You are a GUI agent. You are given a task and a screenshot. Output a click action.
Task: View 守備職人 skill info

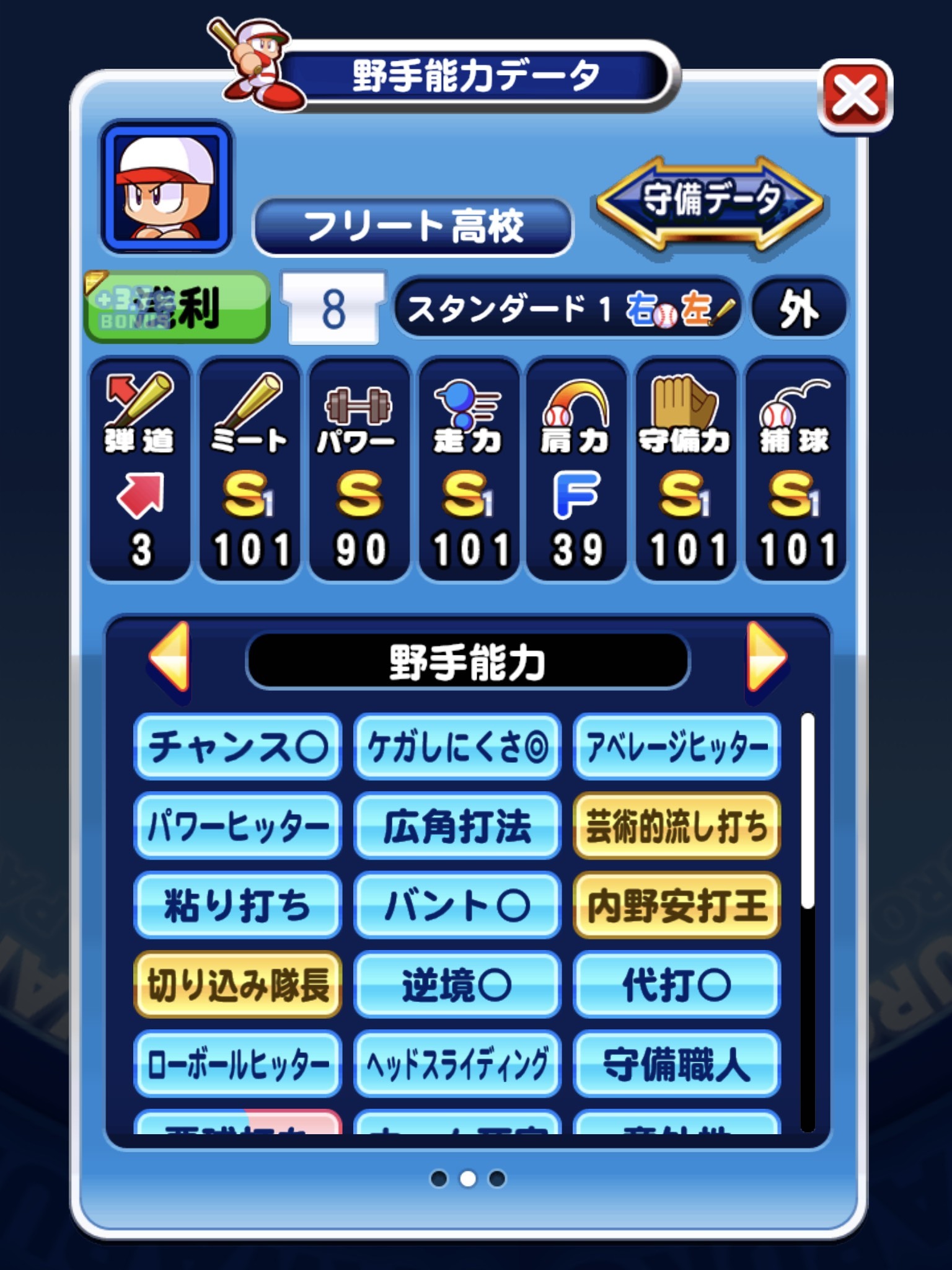coord(677,1064)
